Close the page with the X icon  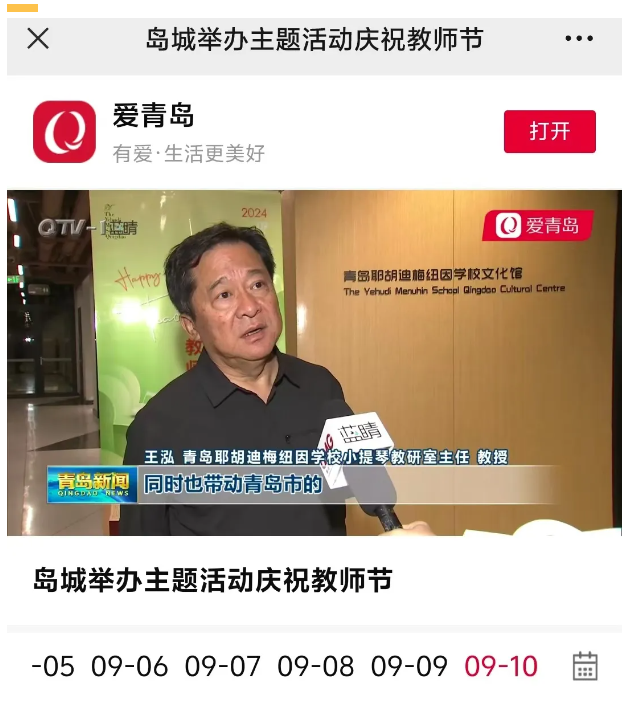pyautogui.click(x=38, y=39)
